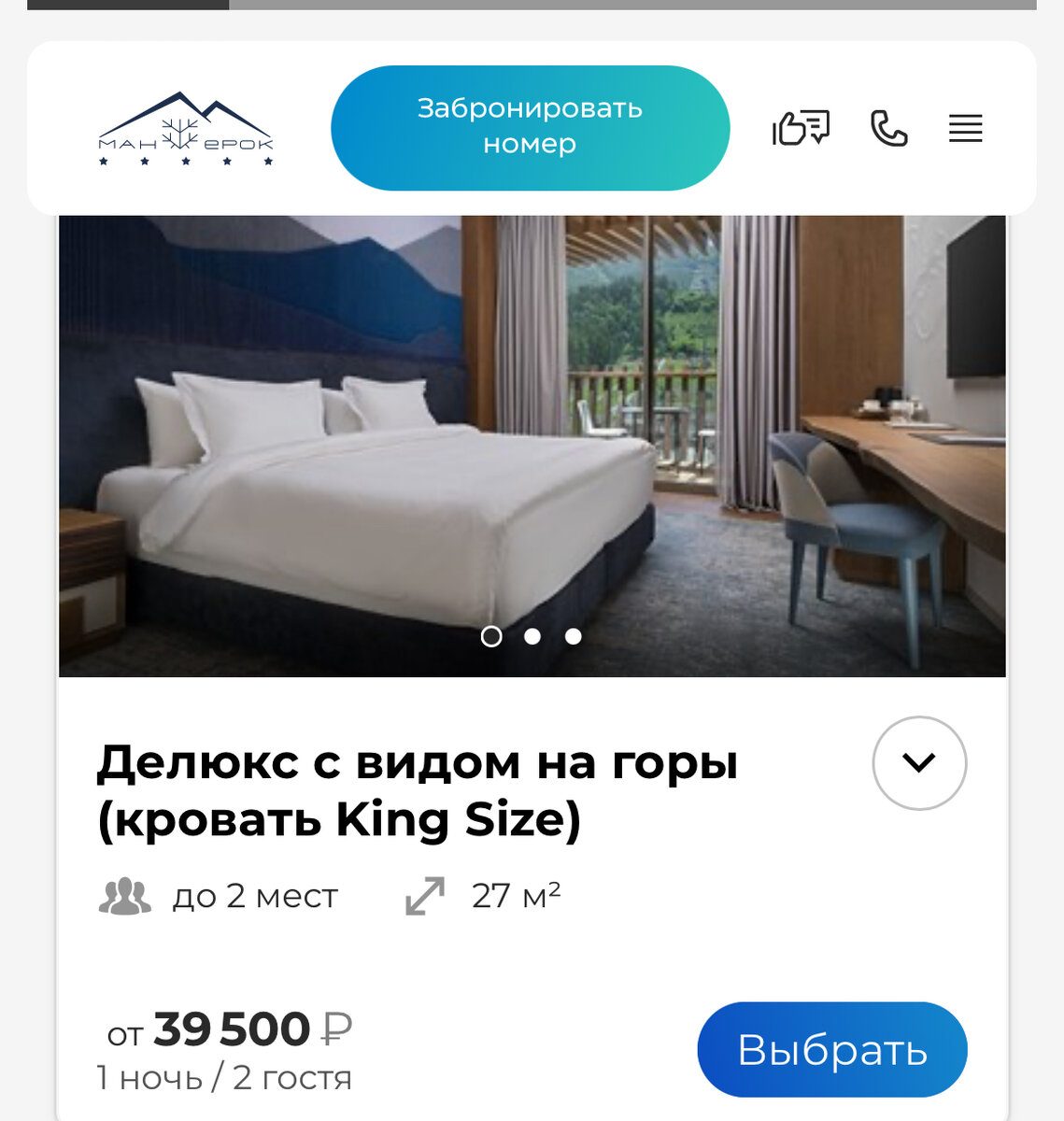Screen dimensions: 1064x1121
Task: Click the guests capacity icon near 'до 2 мест'
Action: 126,895
